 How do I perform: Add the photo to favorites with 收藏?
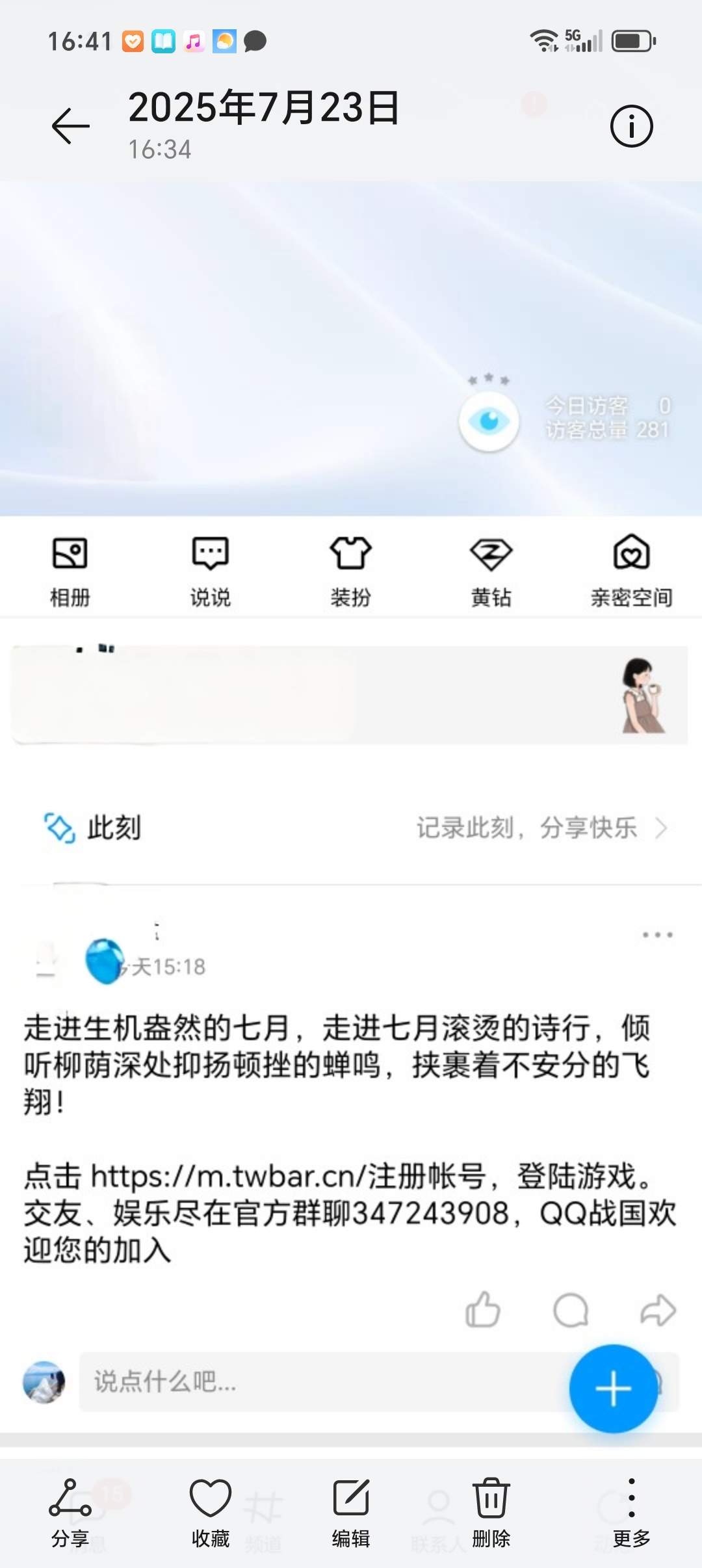[211, 1512]
